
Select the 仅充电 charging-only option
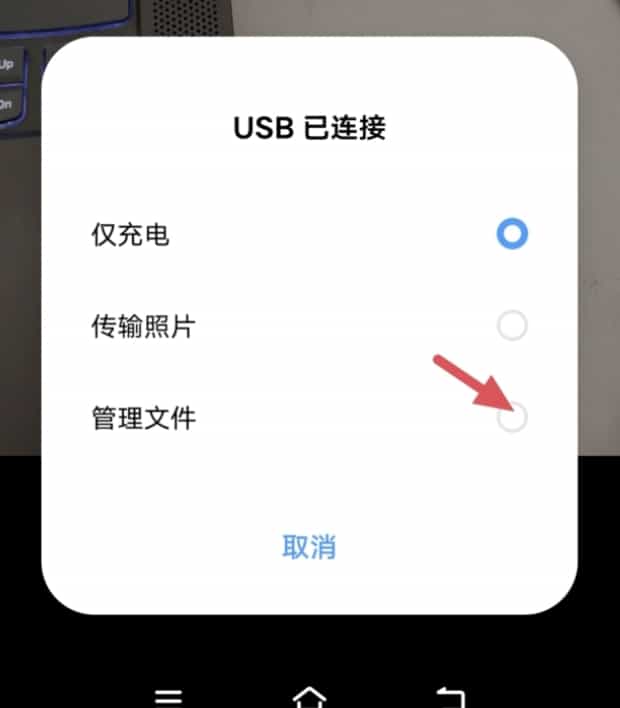coord(511,234)
